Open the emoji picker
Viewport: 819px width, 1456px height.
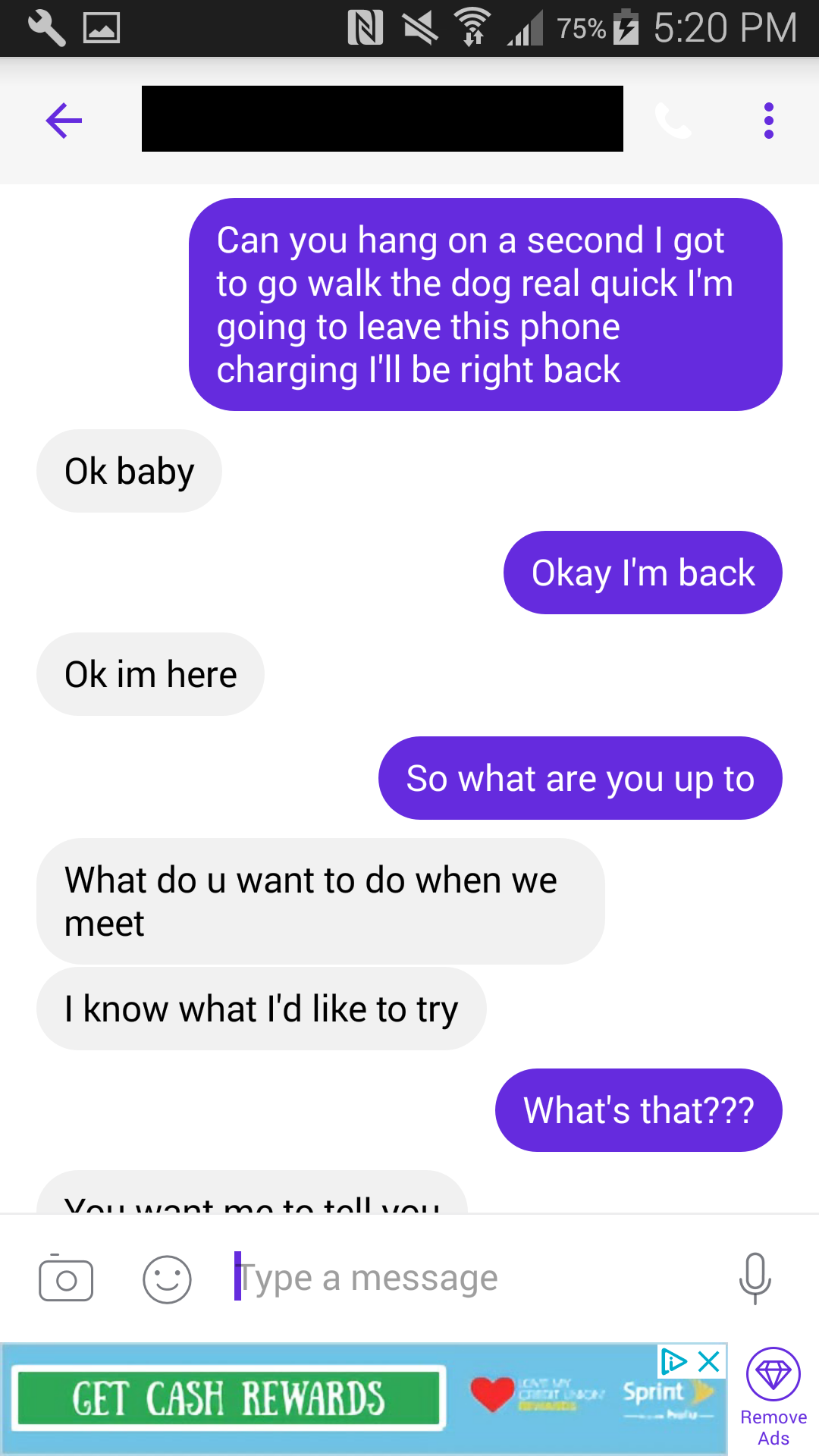click(167, 1279)
